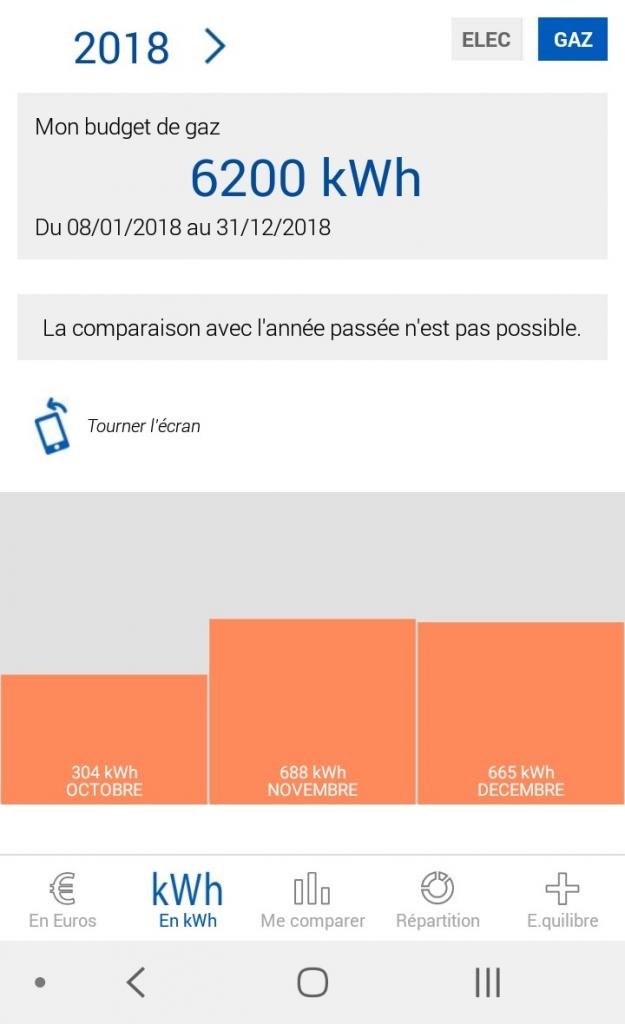Go to the next year with the arrow
The height and width of the screenshot is (1024, 625).
tap(215, 47)
